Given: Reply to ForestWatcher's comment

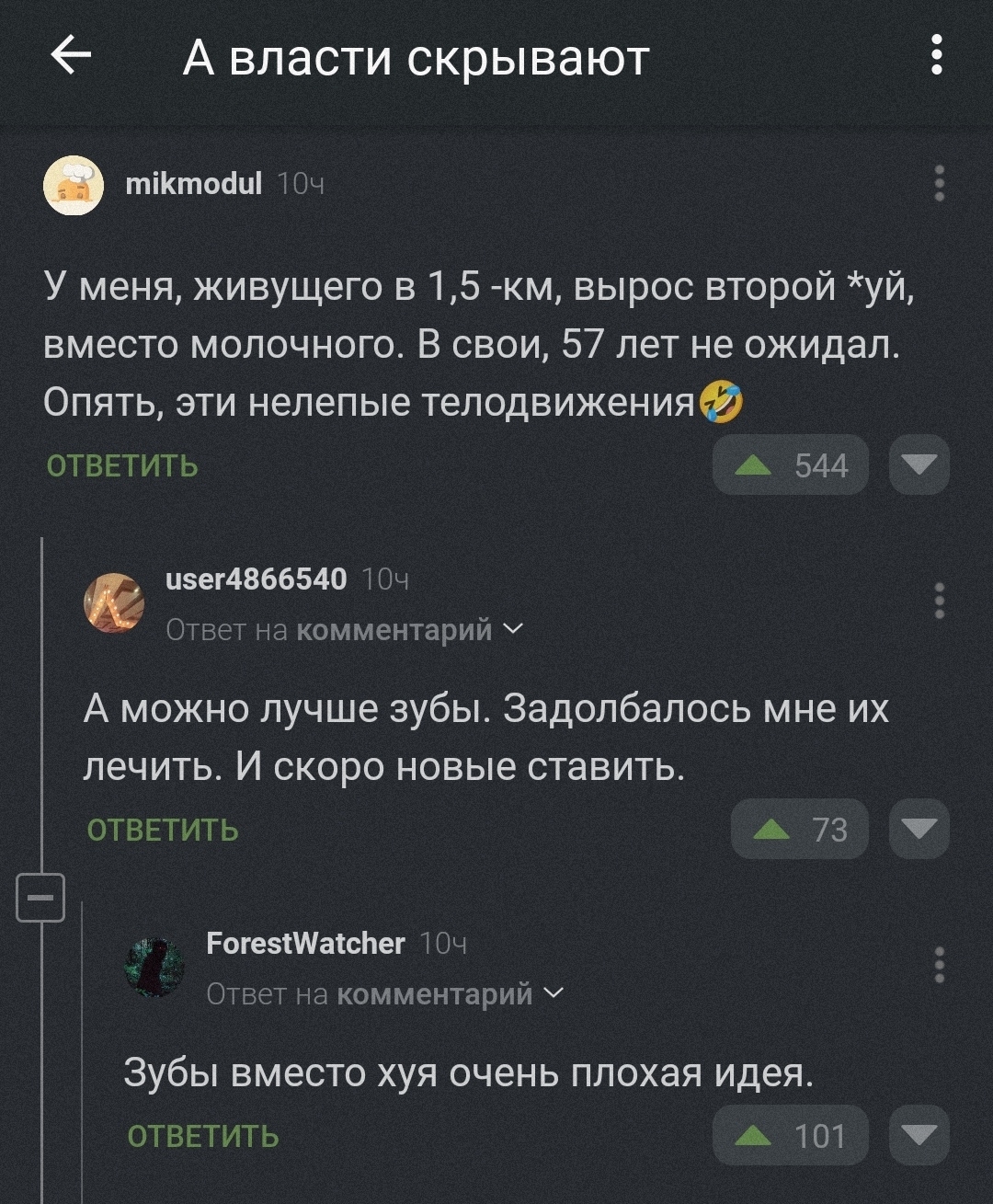Looking at the screenshot, I should tap(203, 1137).
